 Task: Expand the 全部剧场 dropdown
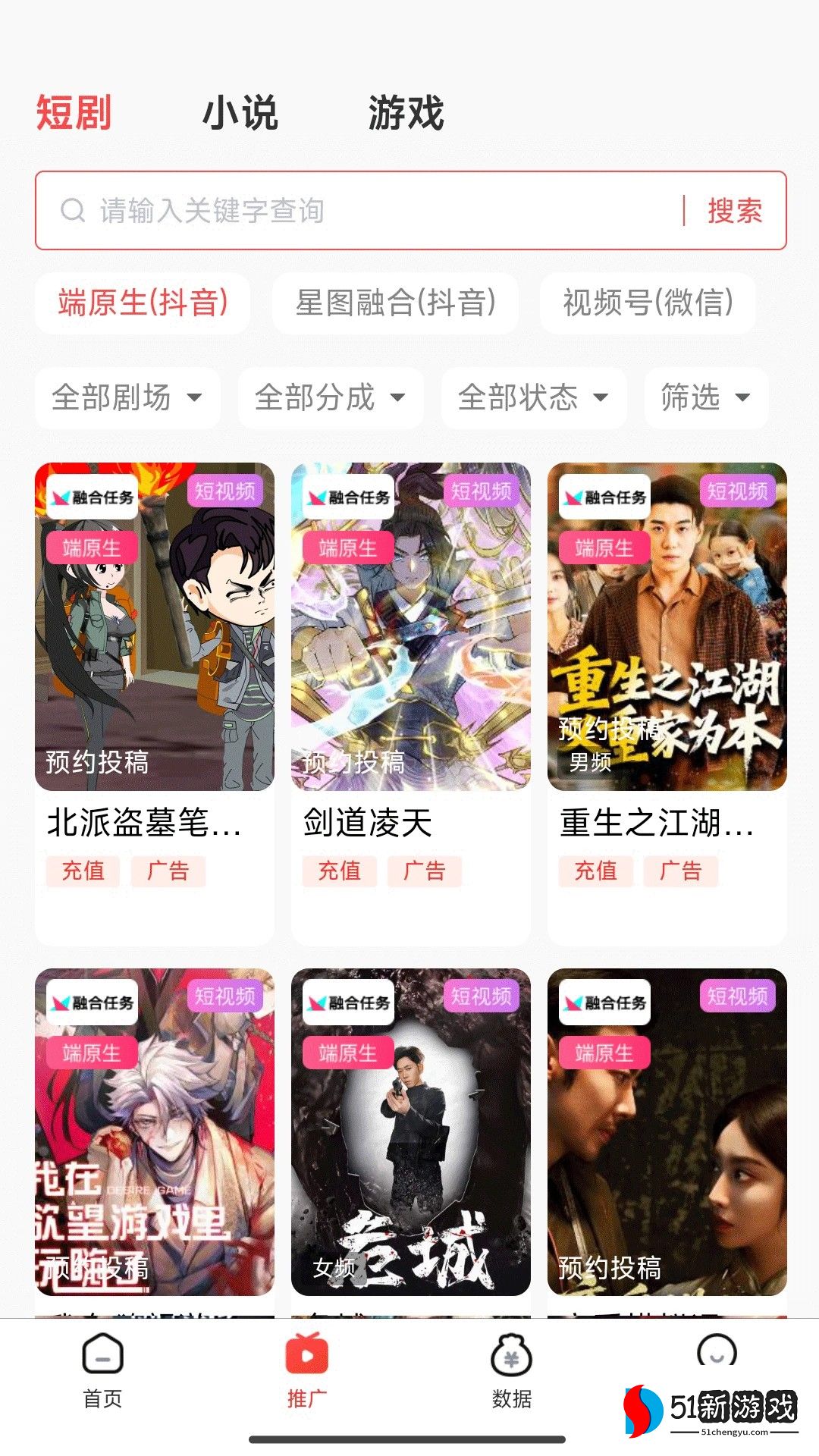[127, 397]
